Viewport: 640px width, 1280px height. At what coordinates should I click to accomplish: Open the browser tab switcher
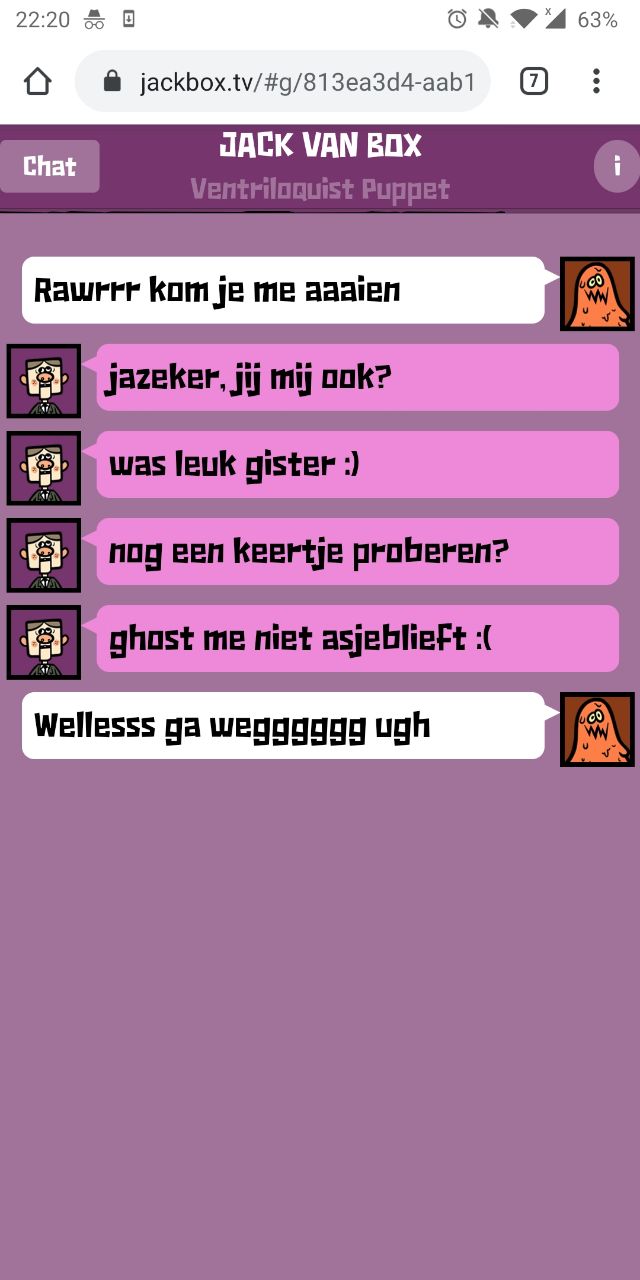[534, 81]
